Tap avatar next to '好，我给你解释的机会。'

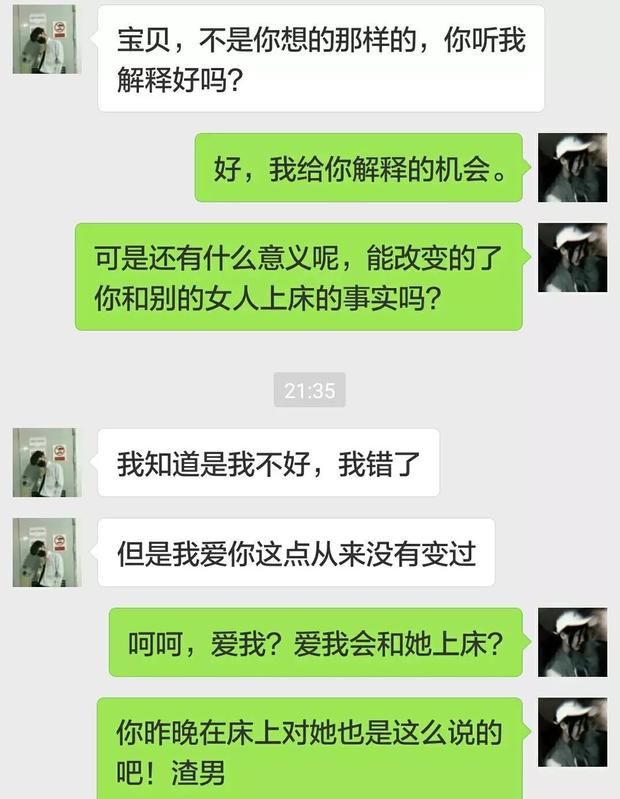tap(572, 167)
